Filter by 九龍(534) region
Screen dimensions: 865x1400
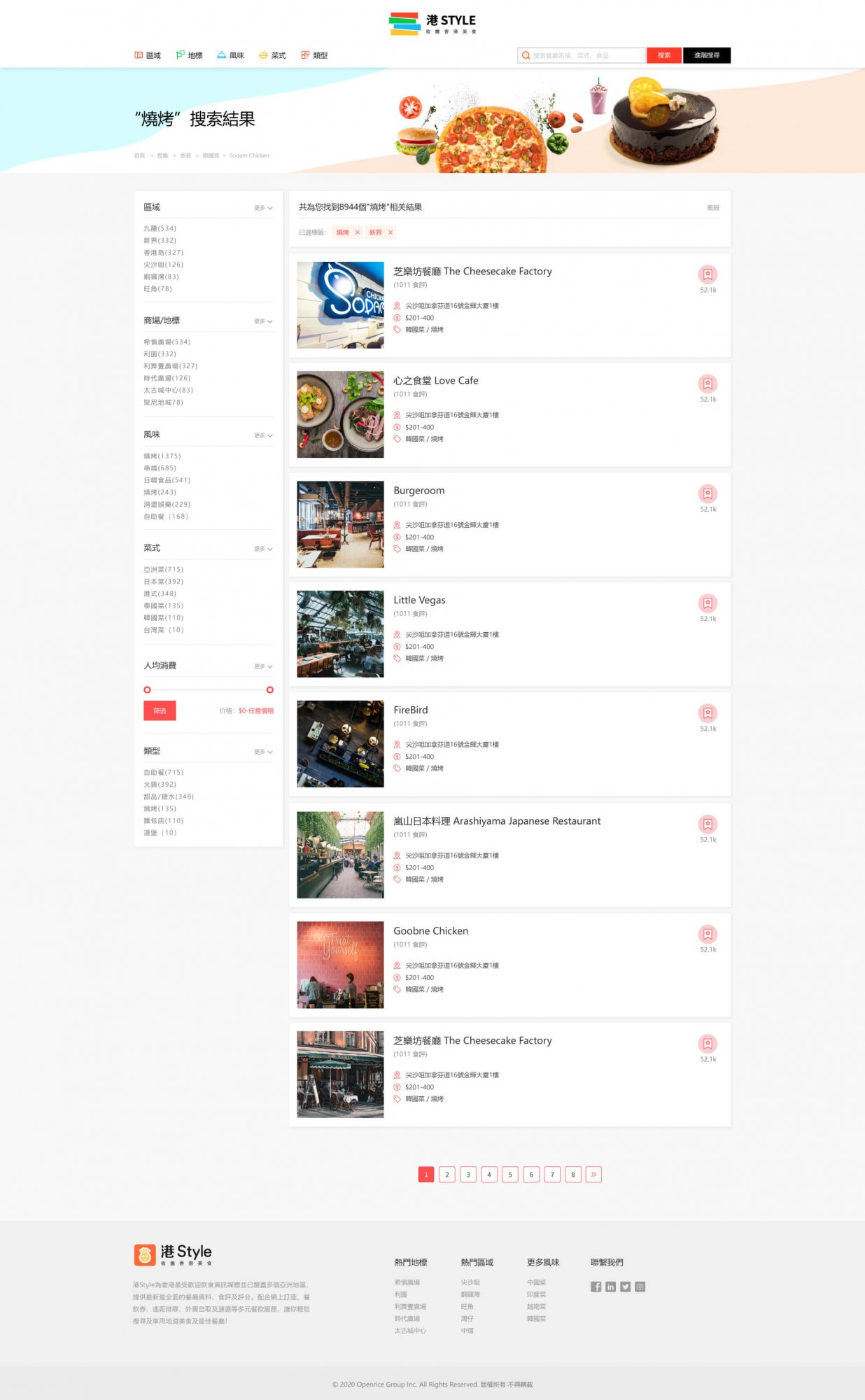click(160, 228)
